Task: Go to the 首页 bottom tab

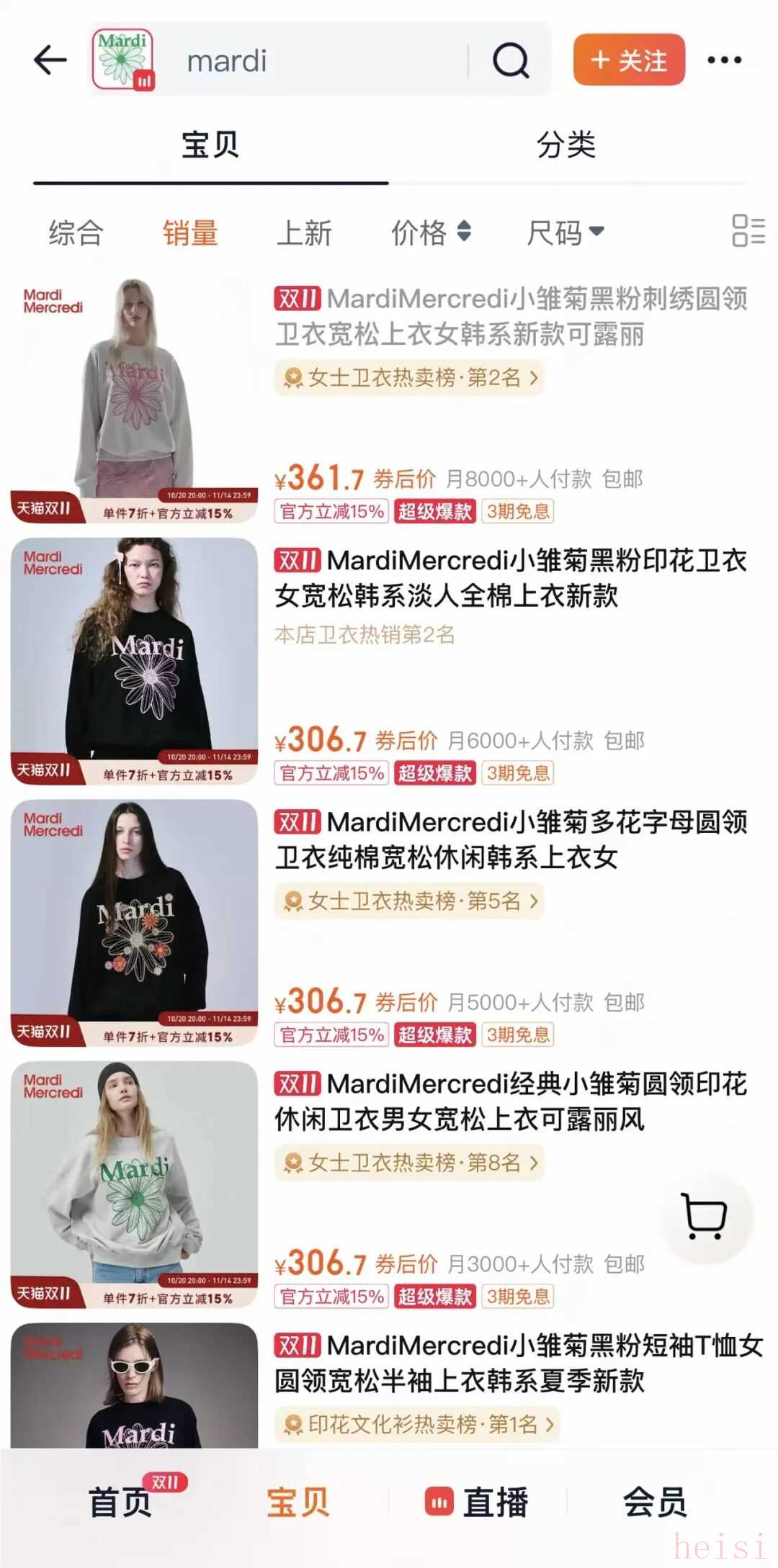Action: point(120,1502)
